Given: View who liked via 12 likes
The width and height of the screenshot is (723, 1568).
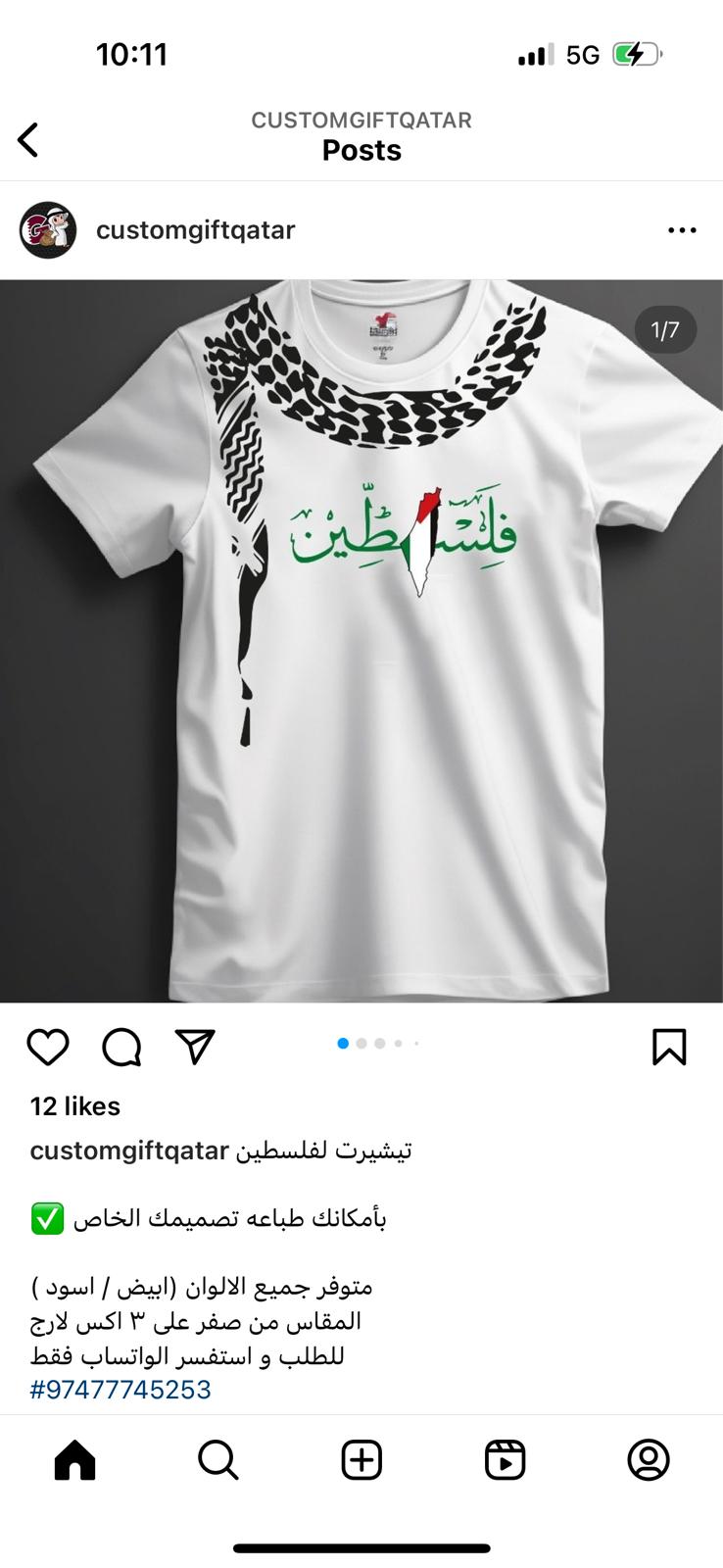Looking at the screenshot, I should [75, 1106].
